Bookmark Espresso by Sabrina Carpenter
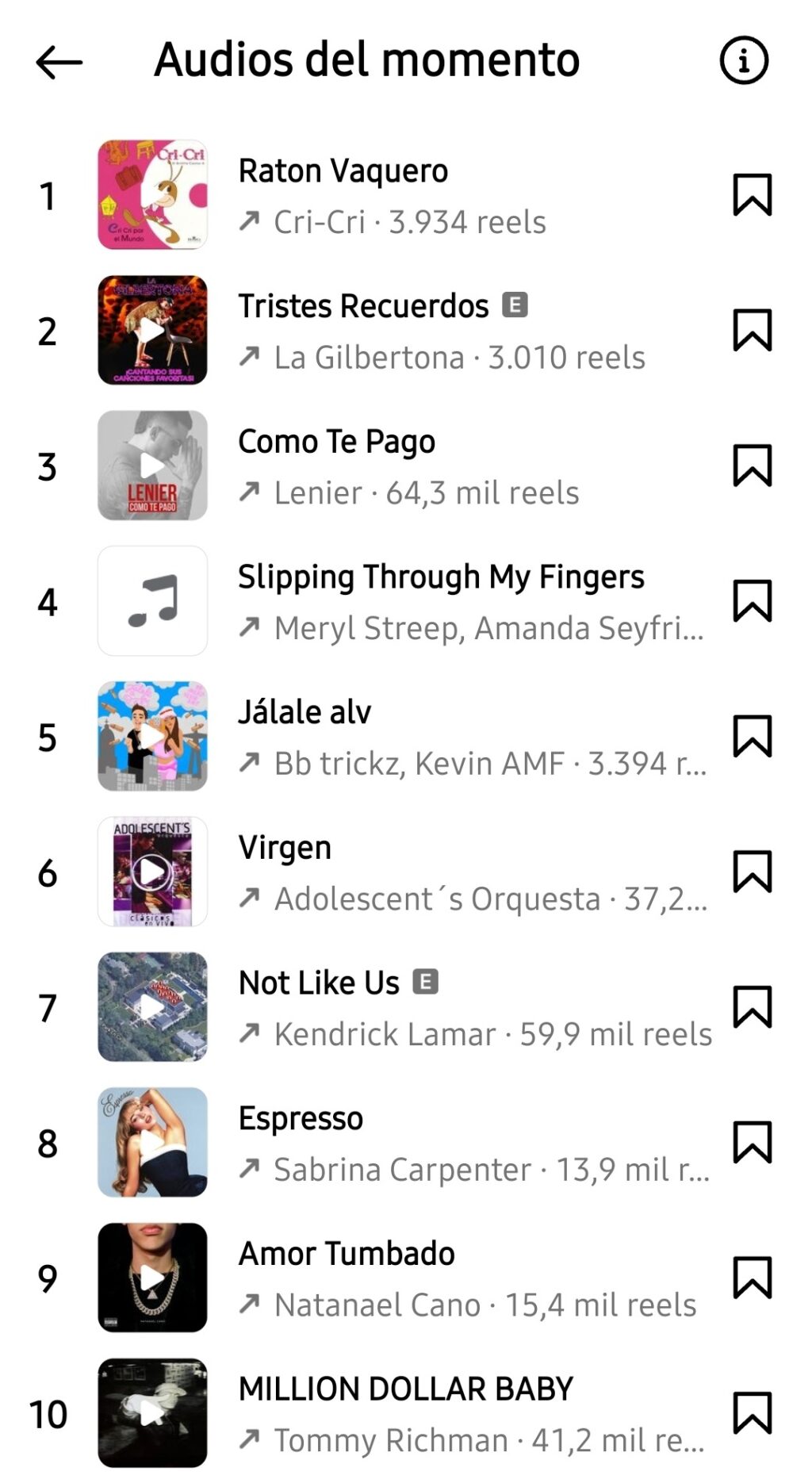 [x=752, y=1143]
